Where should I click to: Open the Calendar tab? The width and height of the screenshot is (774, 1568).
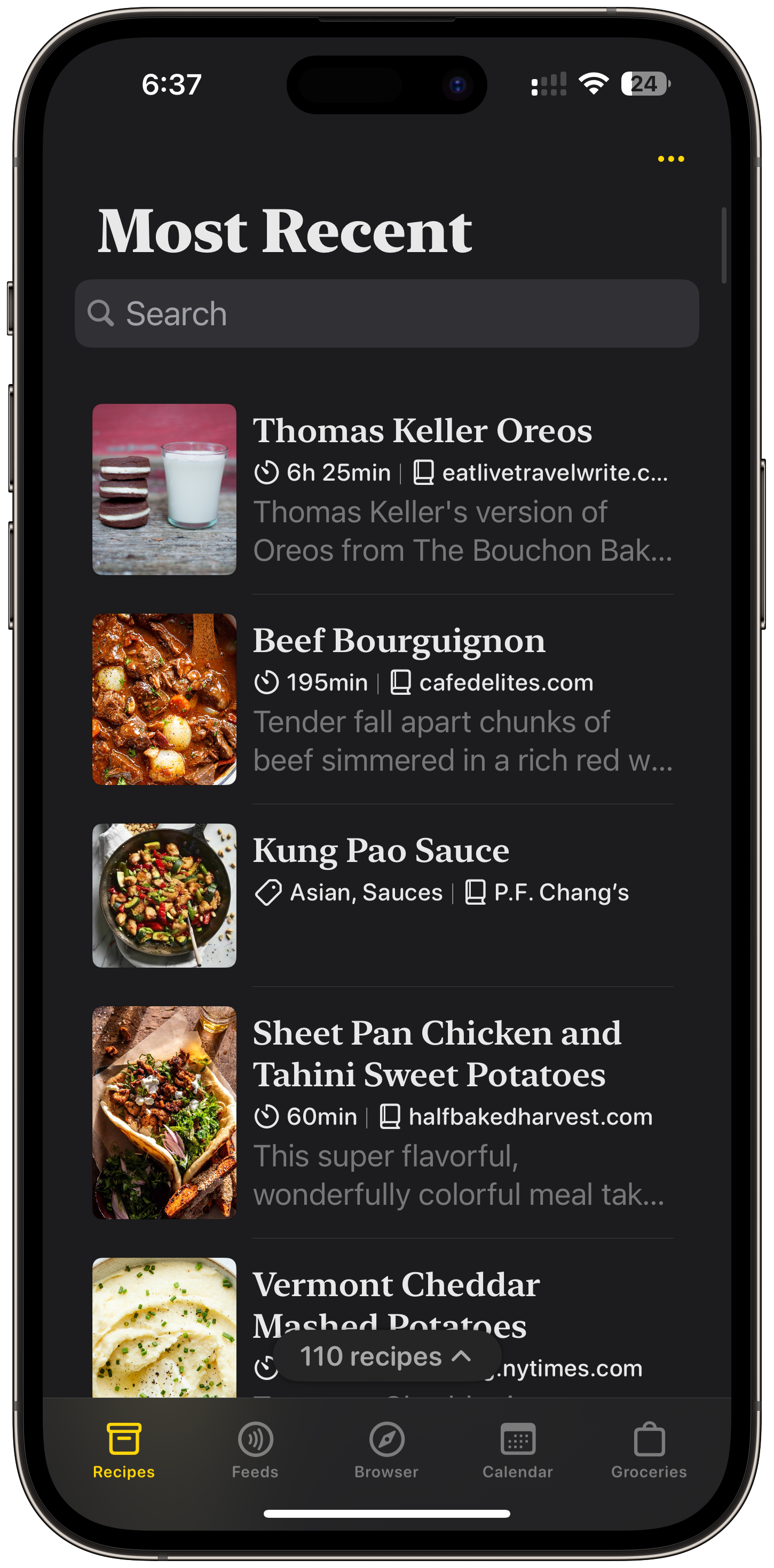tap(517, 1451)
